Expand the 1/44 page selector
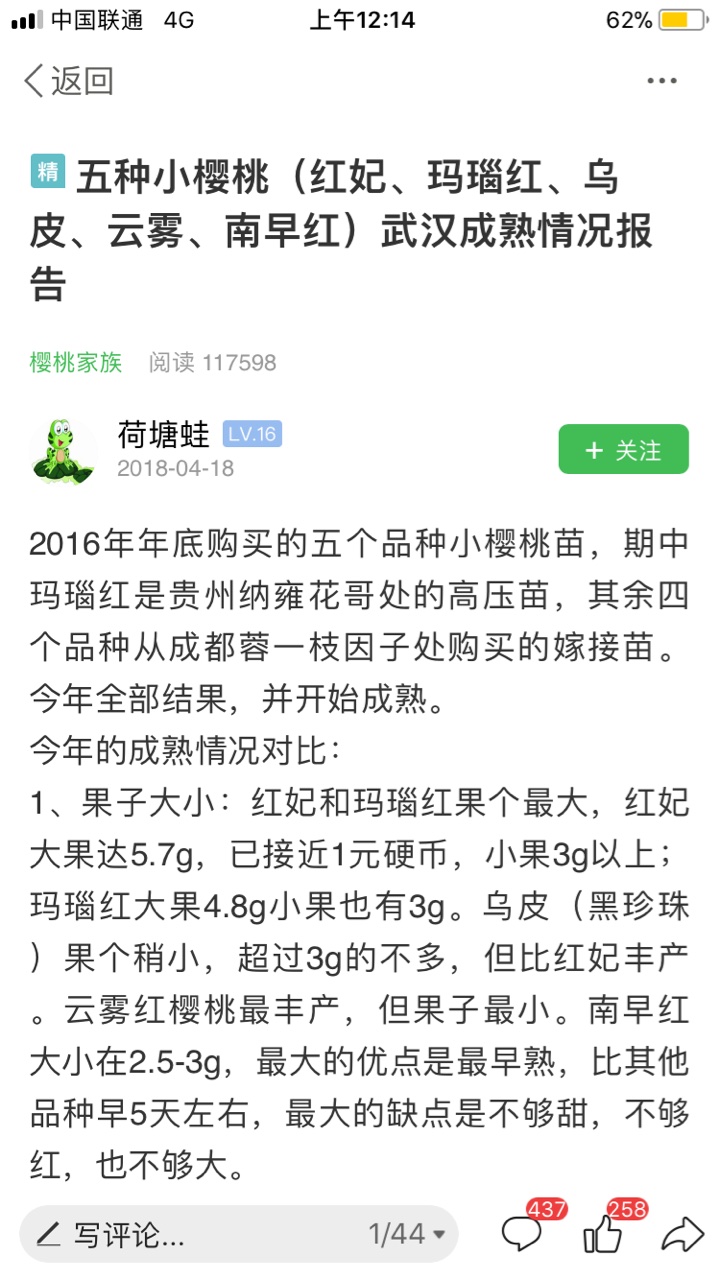 coord(407,1234)
